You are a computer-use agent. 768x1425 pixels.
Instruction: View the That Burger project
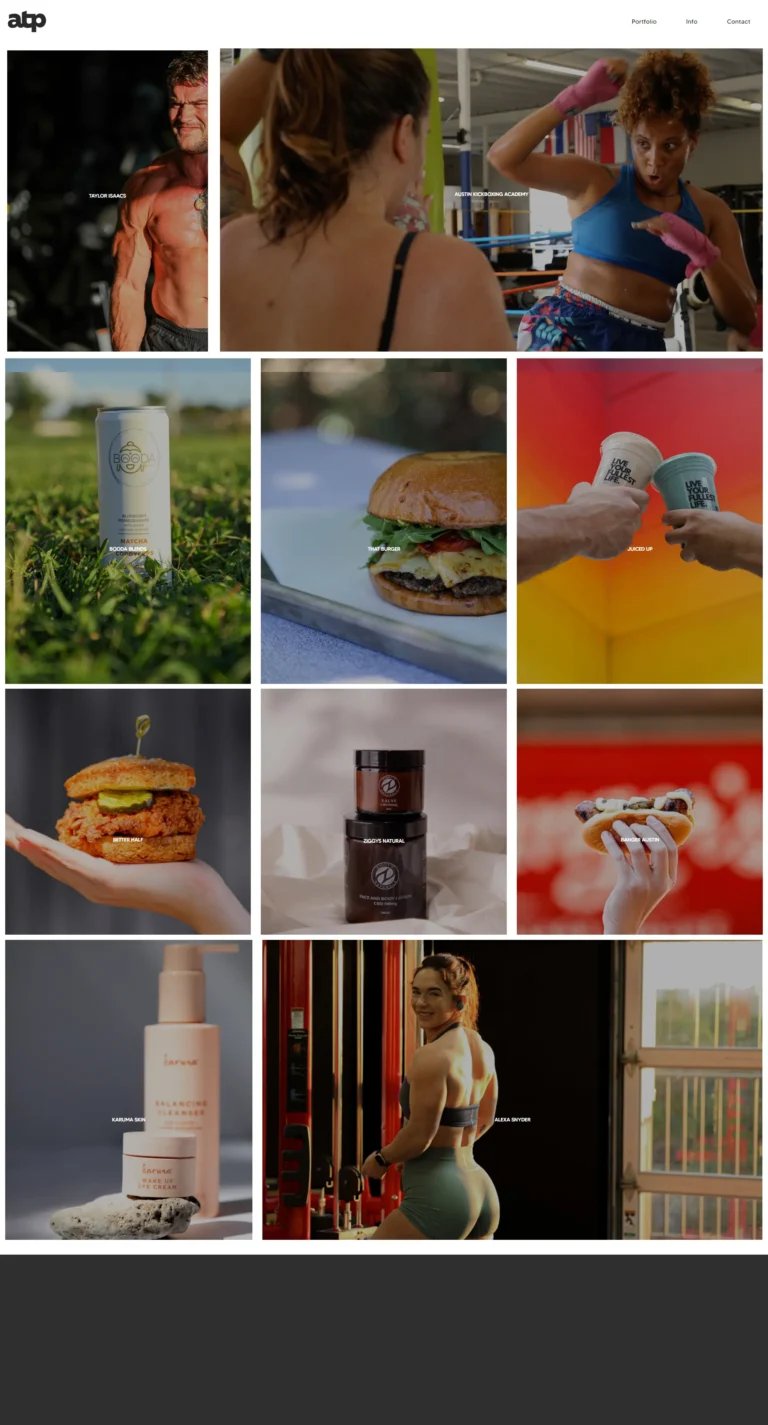pyautogui.click(x=384, y=521)
